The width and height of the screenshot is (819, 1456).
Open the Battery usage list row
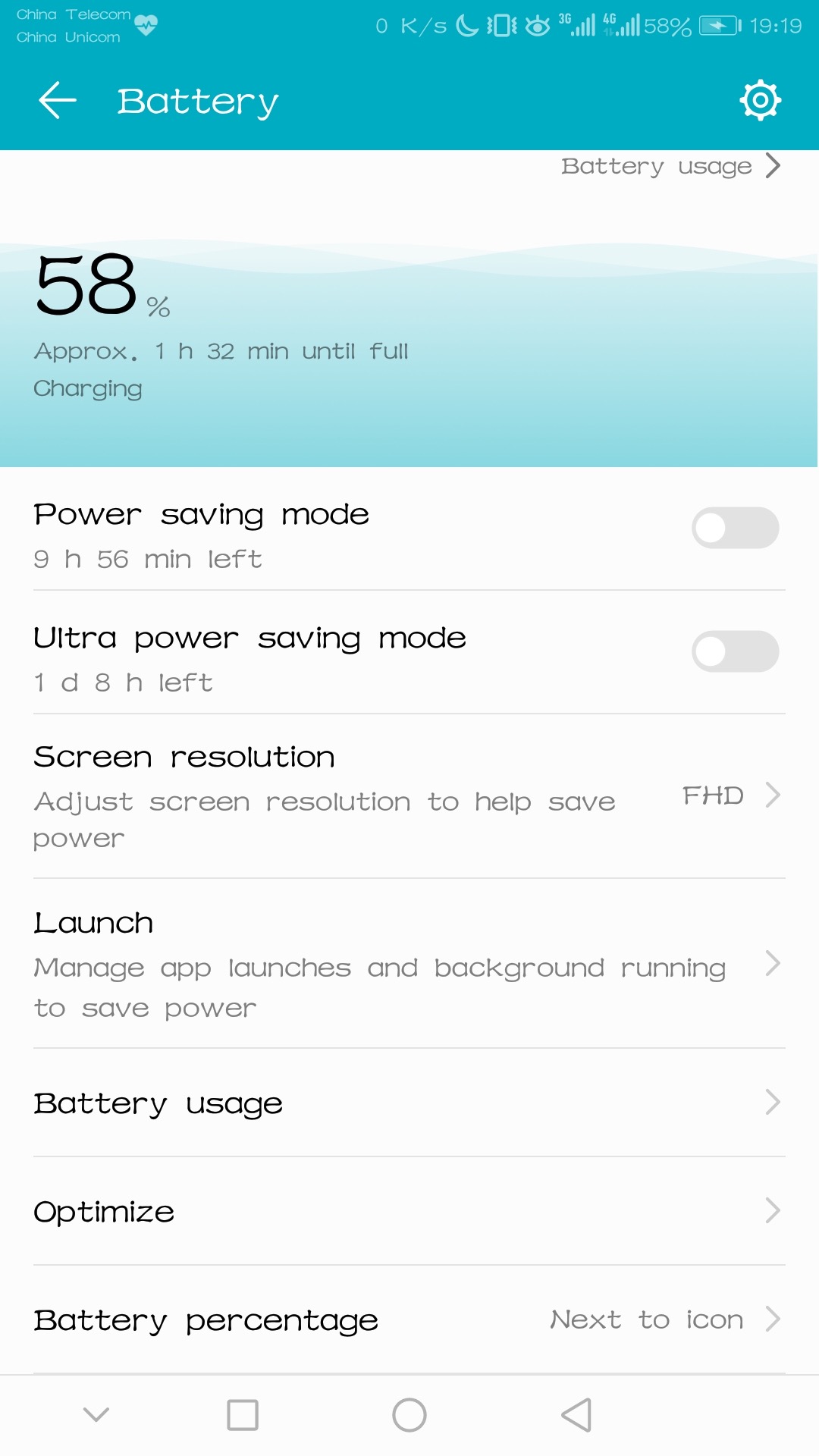pos(409,1103)
